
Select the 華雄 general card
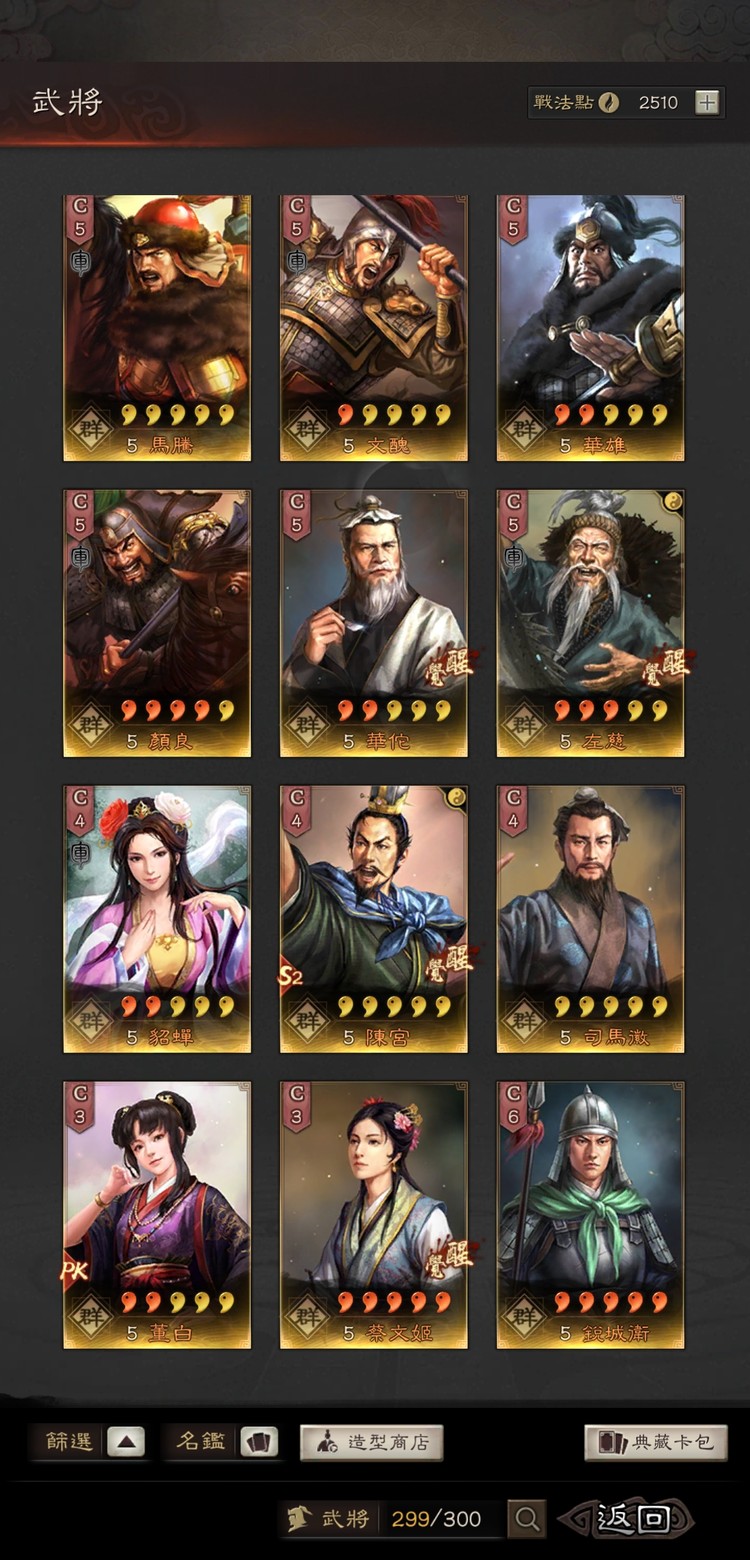(x=590, y=328)
